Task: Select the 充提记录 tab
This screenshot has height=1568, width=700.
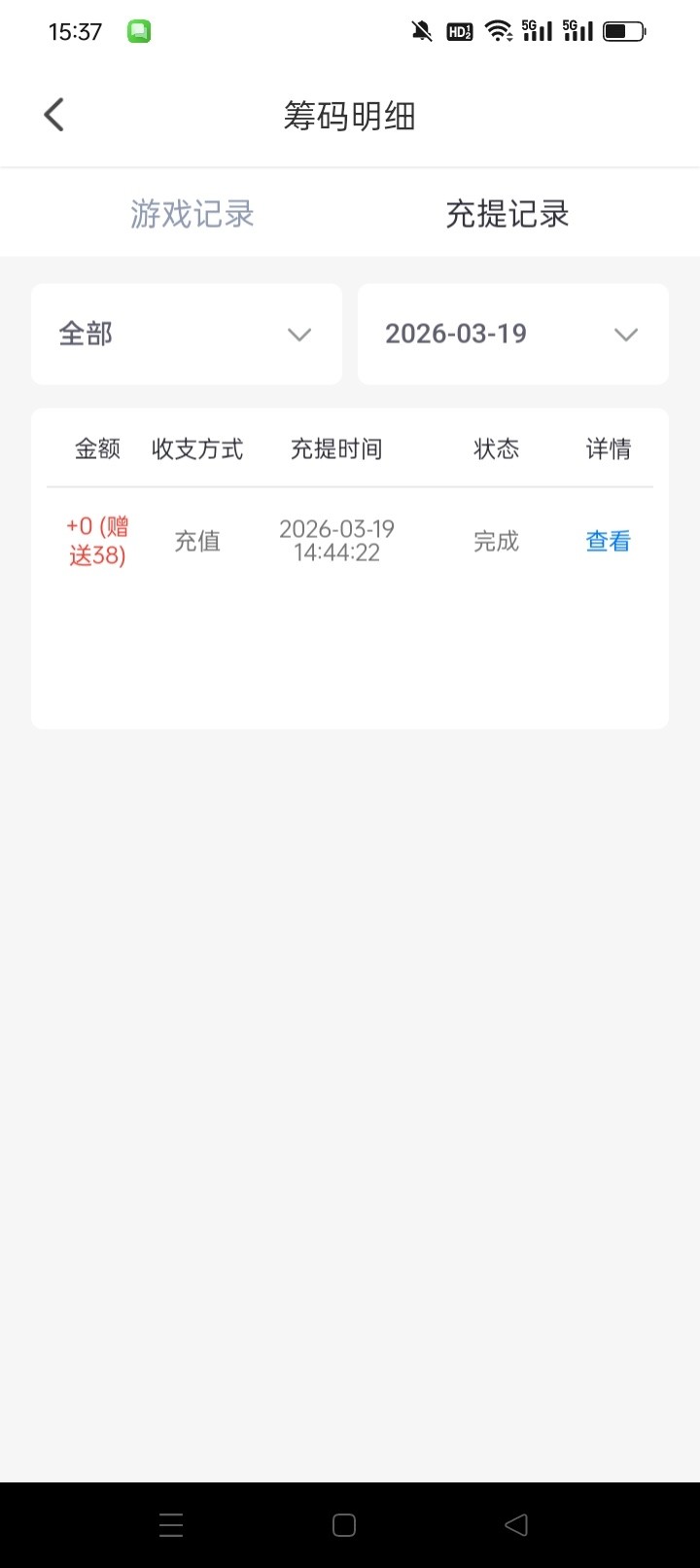Action: (x=507, y=214)
